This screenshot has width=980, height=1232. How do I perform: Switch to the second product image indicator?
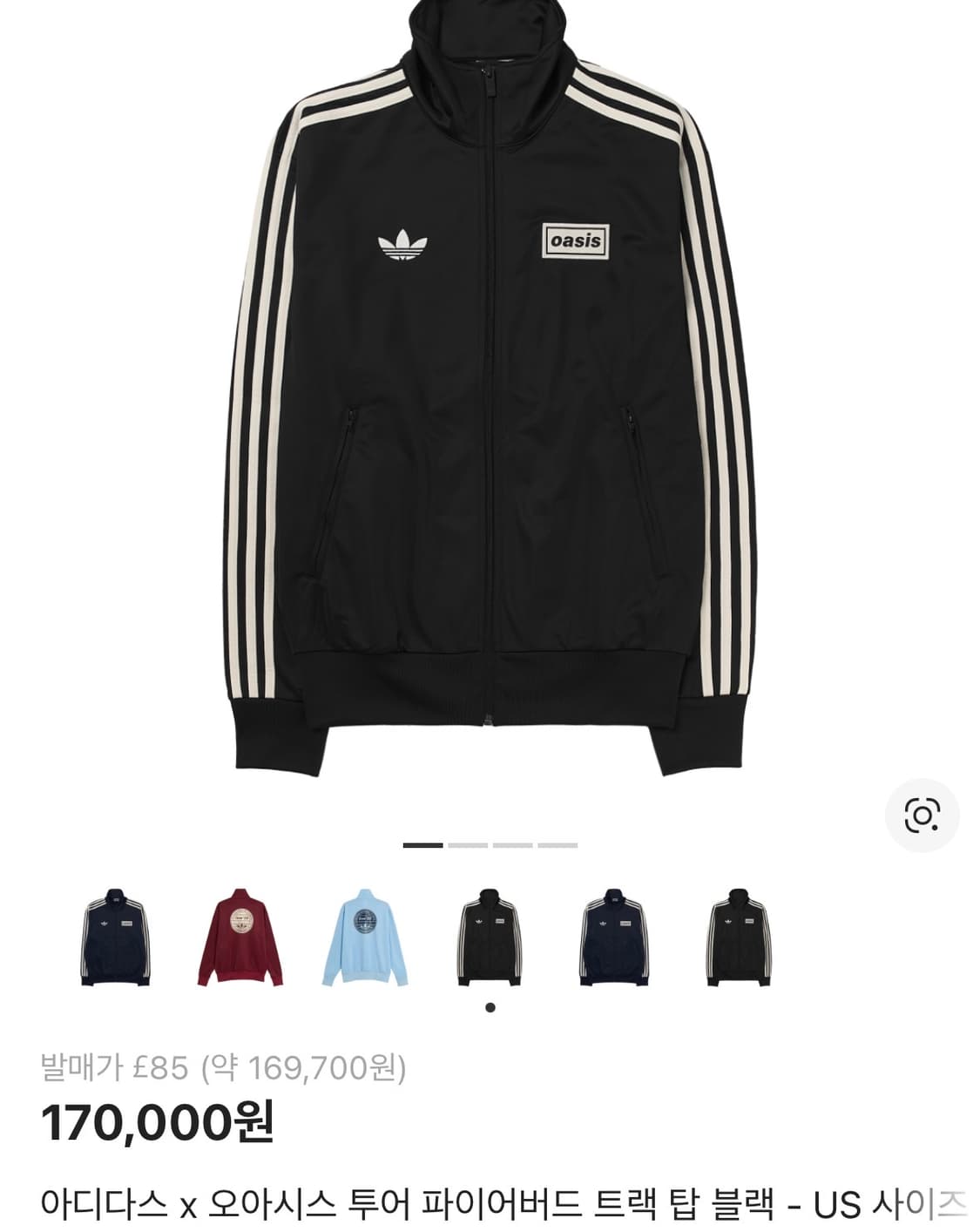(x=468, y=844)
